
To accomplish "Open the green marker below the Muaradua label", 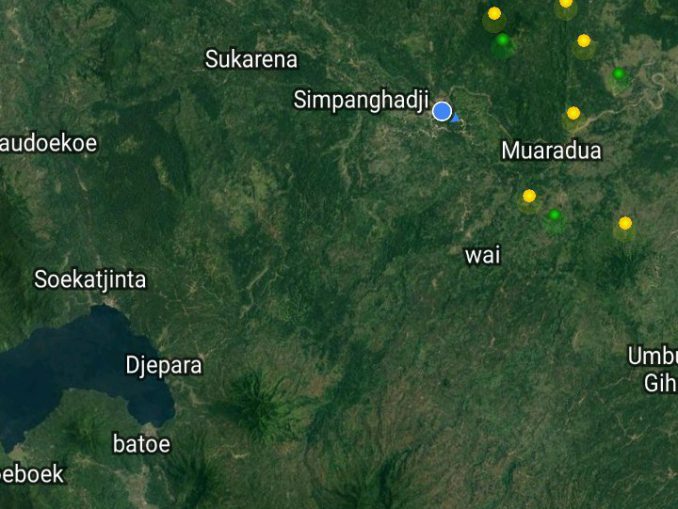I will [x=555, y=216].
